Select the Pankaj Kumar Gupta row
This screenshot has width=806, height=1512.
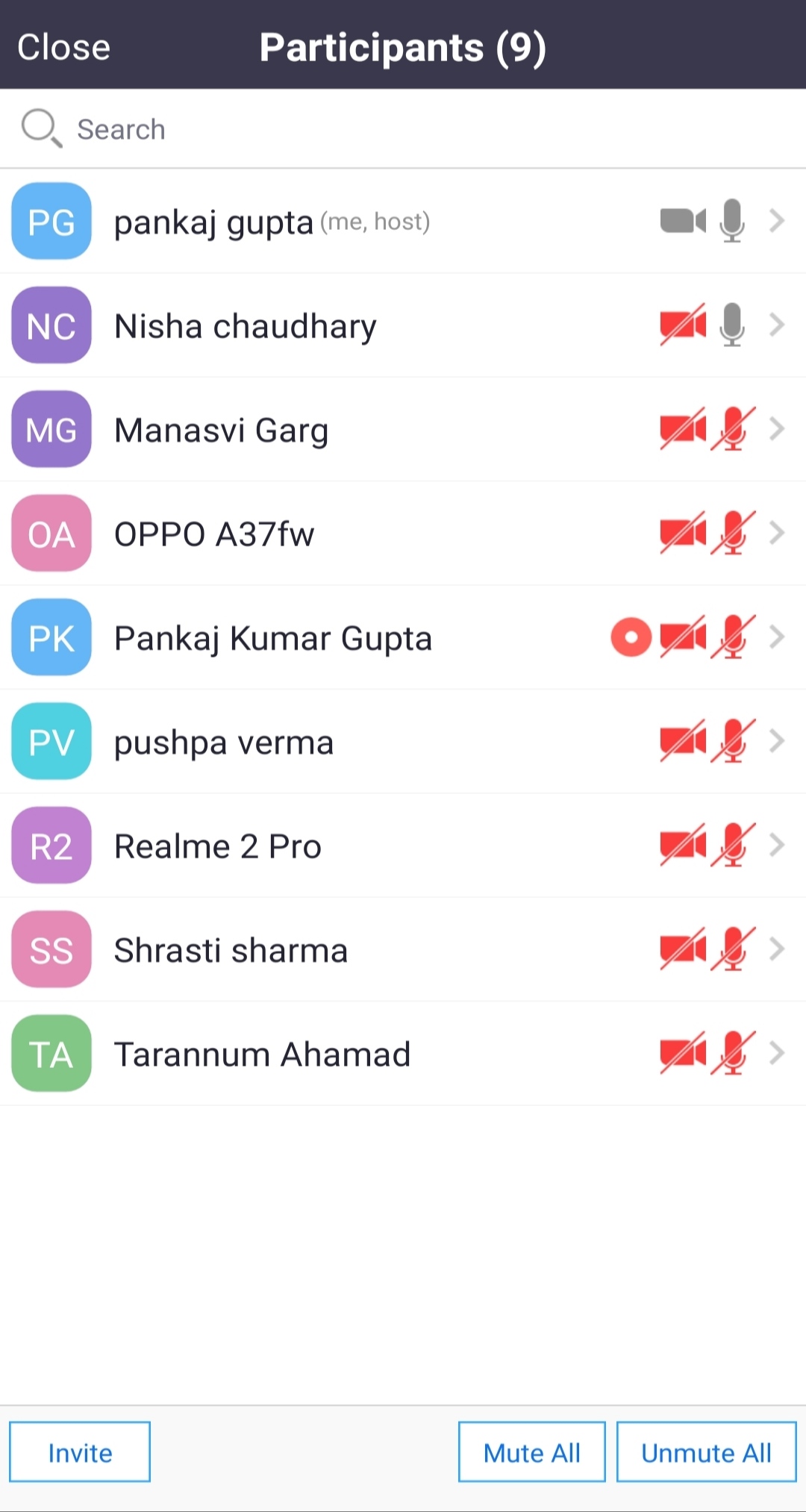[403, 637]
